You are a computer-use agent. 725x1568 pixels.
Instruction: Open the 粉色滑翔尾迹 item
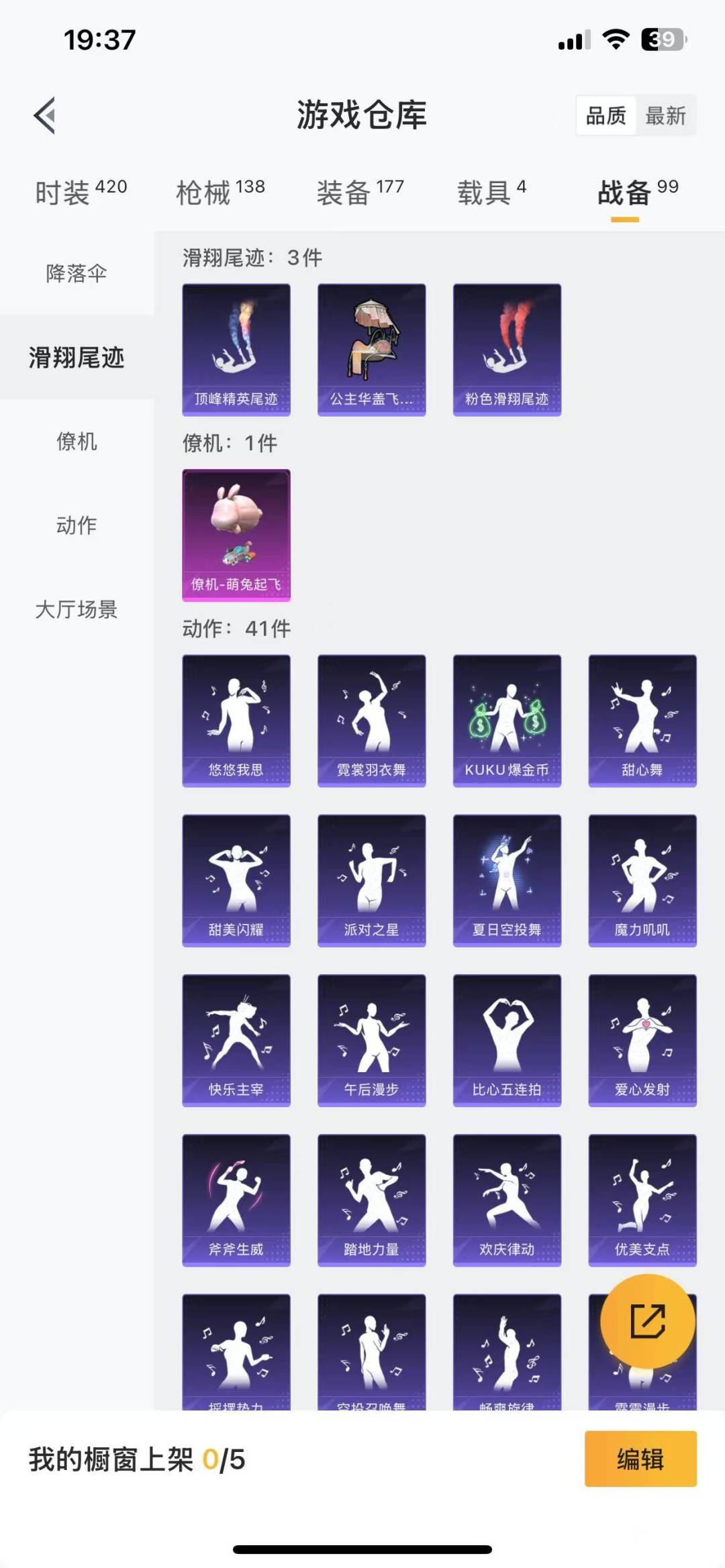507,350
